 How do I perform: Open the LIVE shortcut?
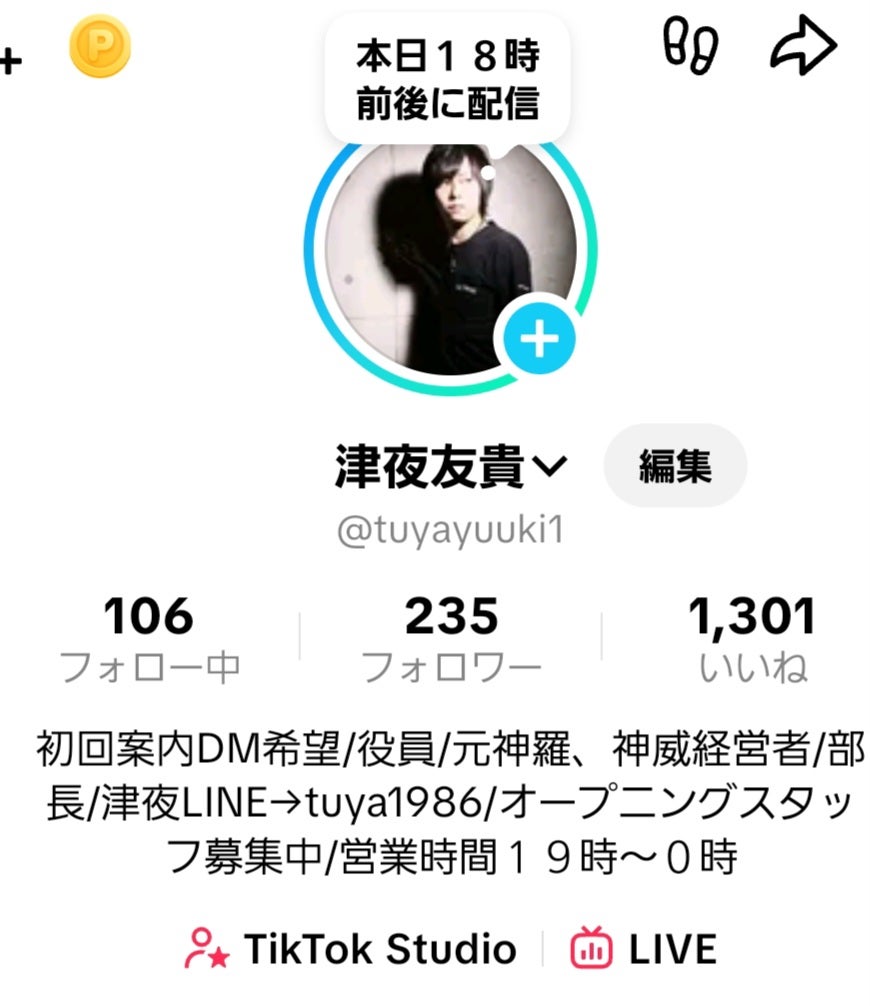click(x=643, y=949)
